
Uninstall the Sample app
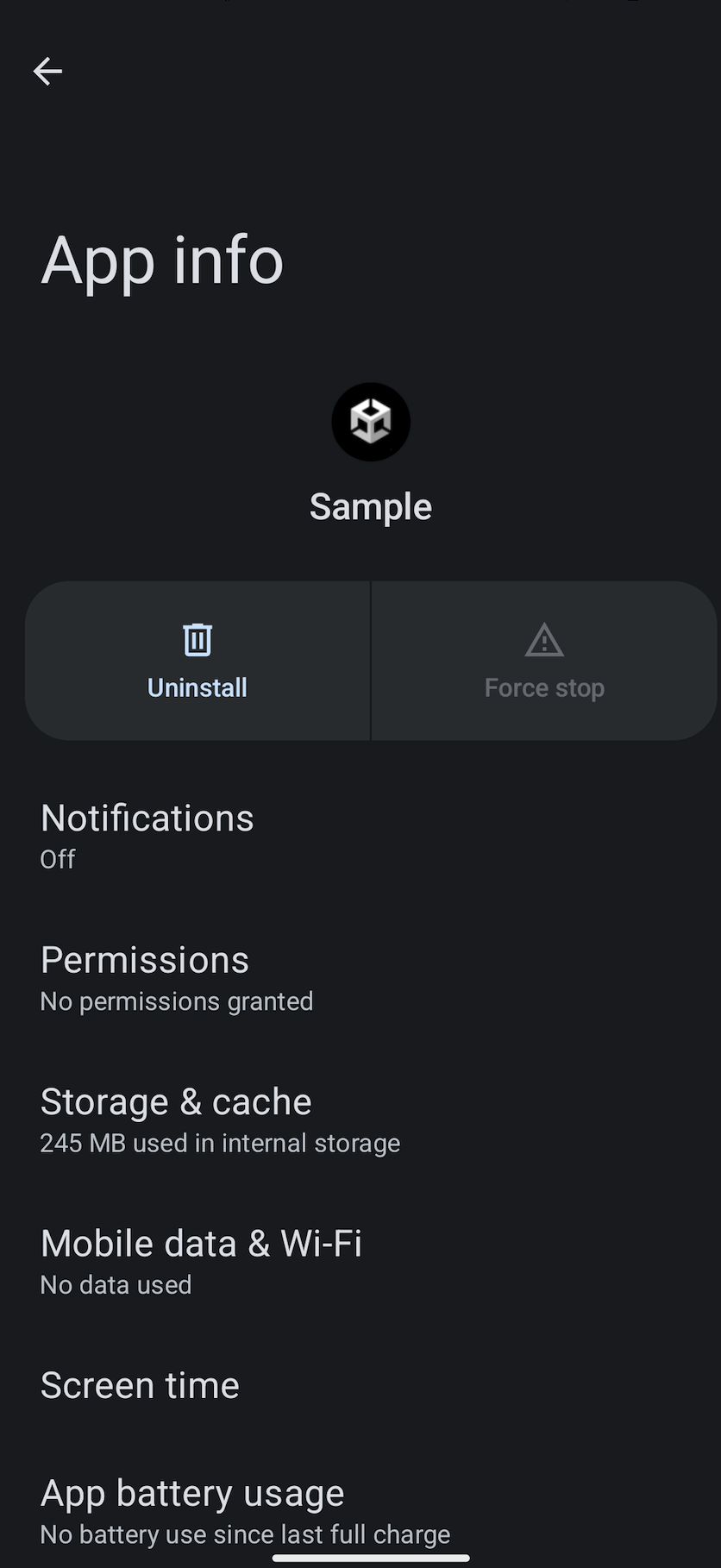click(x=197, y=661)
